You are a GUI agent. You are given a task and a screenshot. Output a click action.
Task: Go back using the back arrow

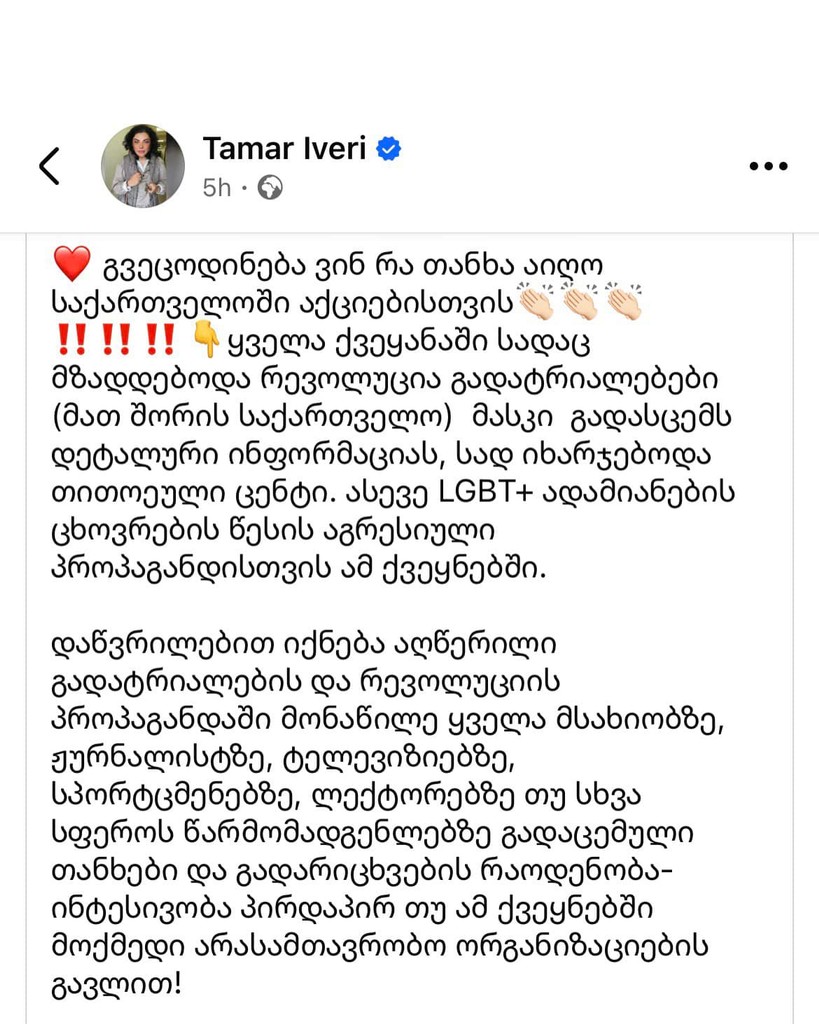[x=49, y=166]
